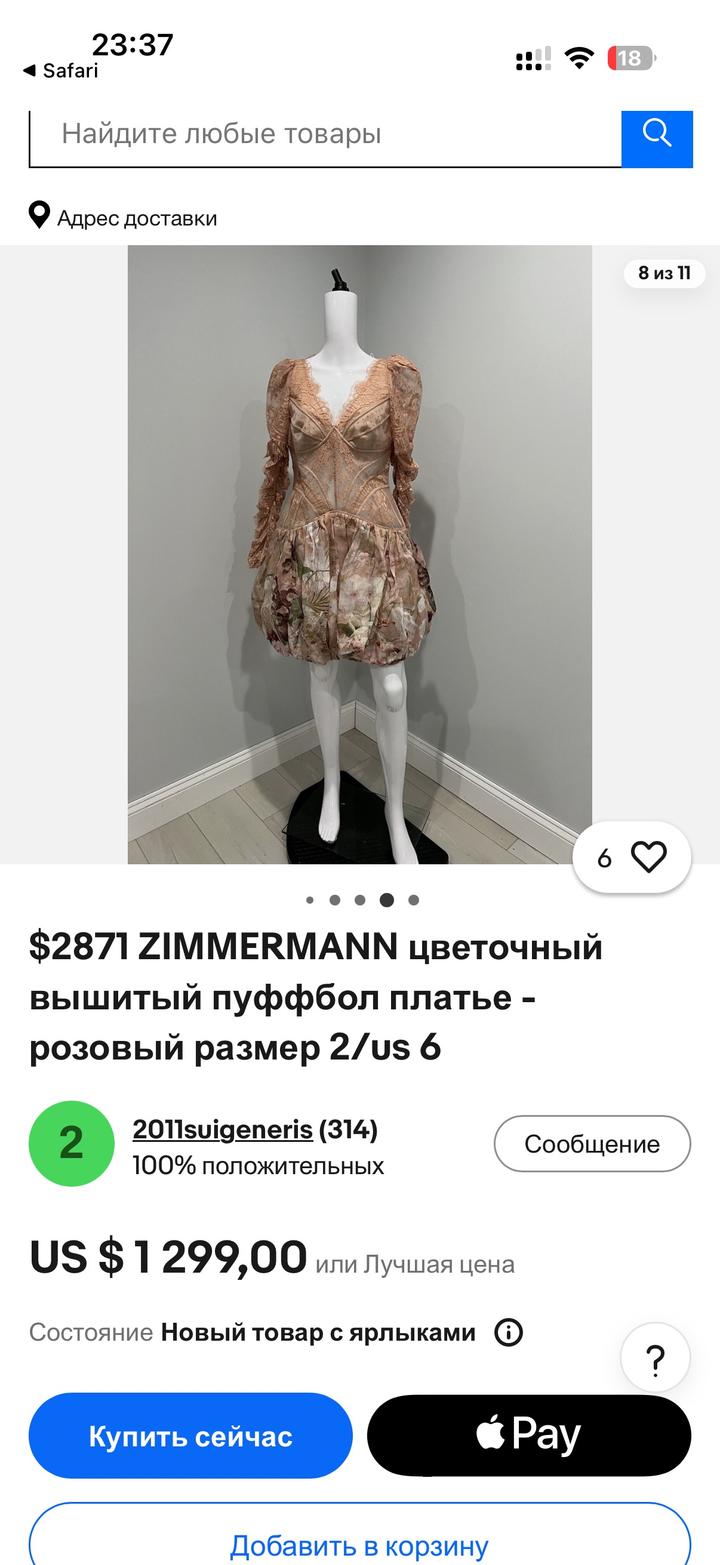This screenshot has width=720, height=1565.
Task: Tap the like count showing 6
Action: tap(603, 856)
